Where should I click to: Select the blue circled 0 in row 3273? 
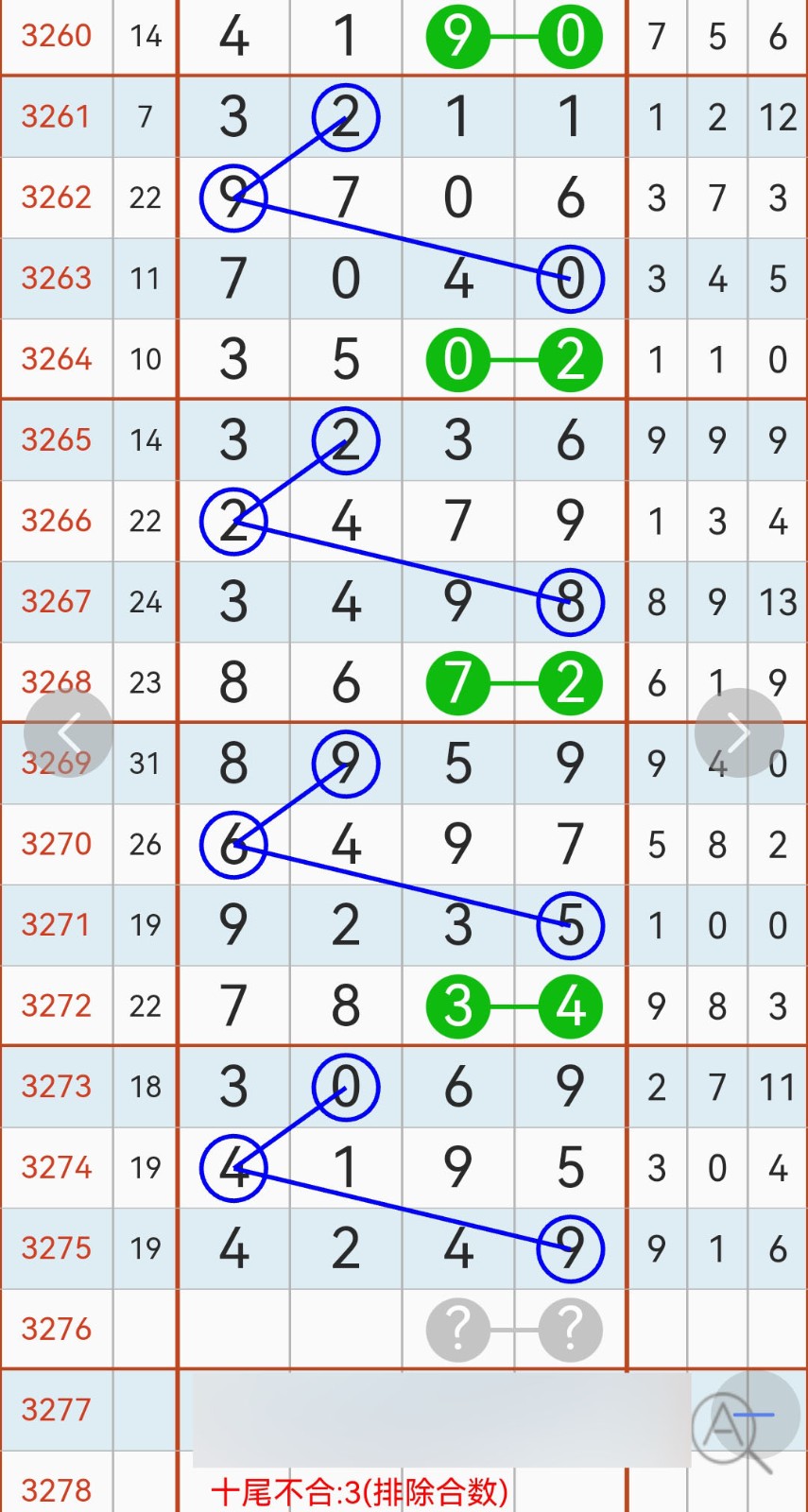point(345,1087)
